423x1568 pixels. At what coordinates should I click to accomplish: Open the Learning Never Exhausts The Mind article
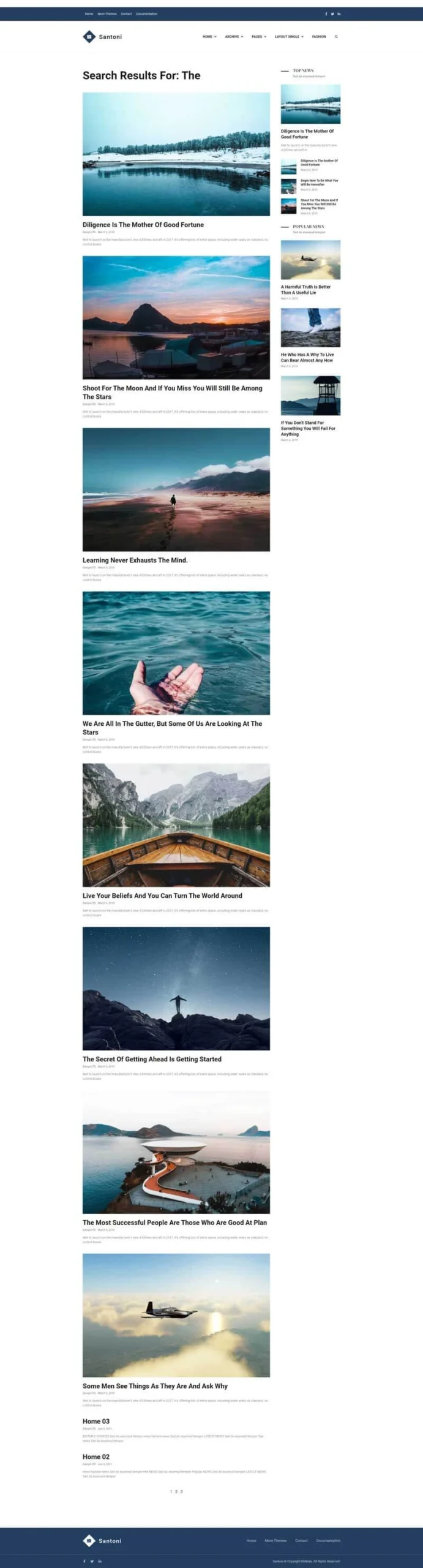pos(135,560)
